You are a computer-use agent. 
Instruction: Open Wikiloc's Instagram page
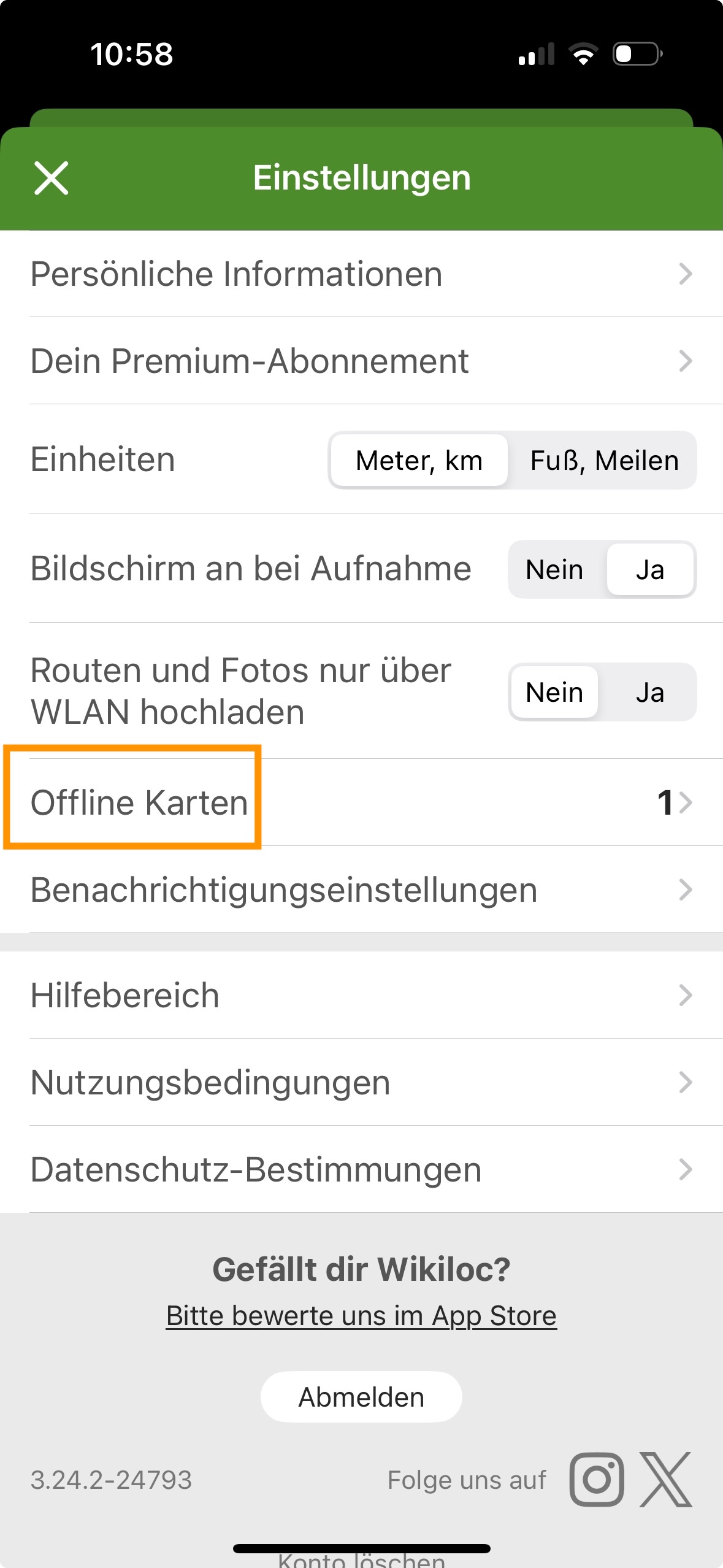click(x=597, y=1480)
